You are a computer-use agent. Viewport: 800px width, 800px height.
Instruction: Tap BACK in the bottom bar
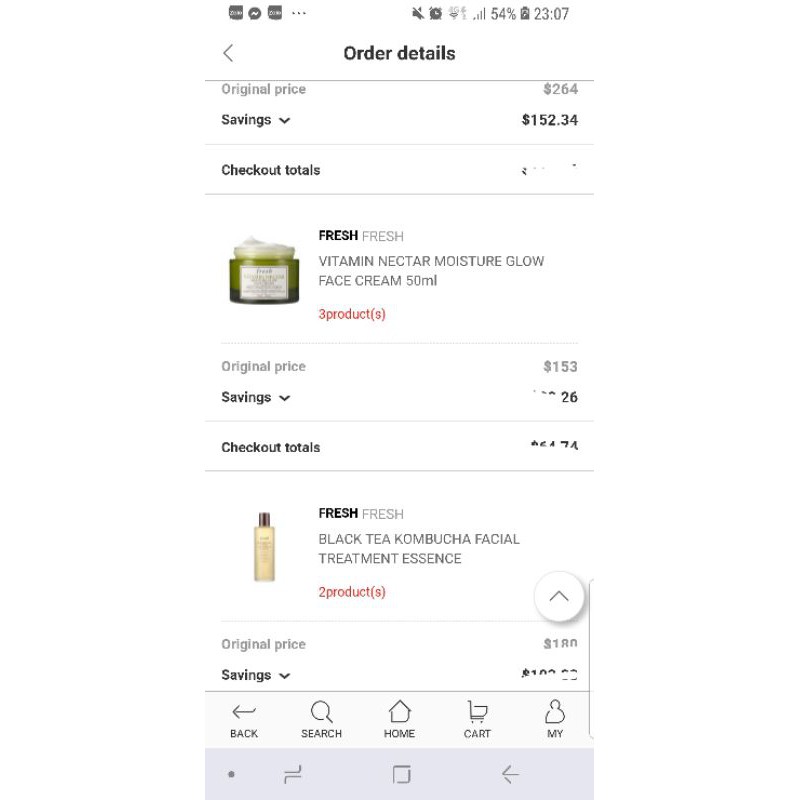pos(244,720)
